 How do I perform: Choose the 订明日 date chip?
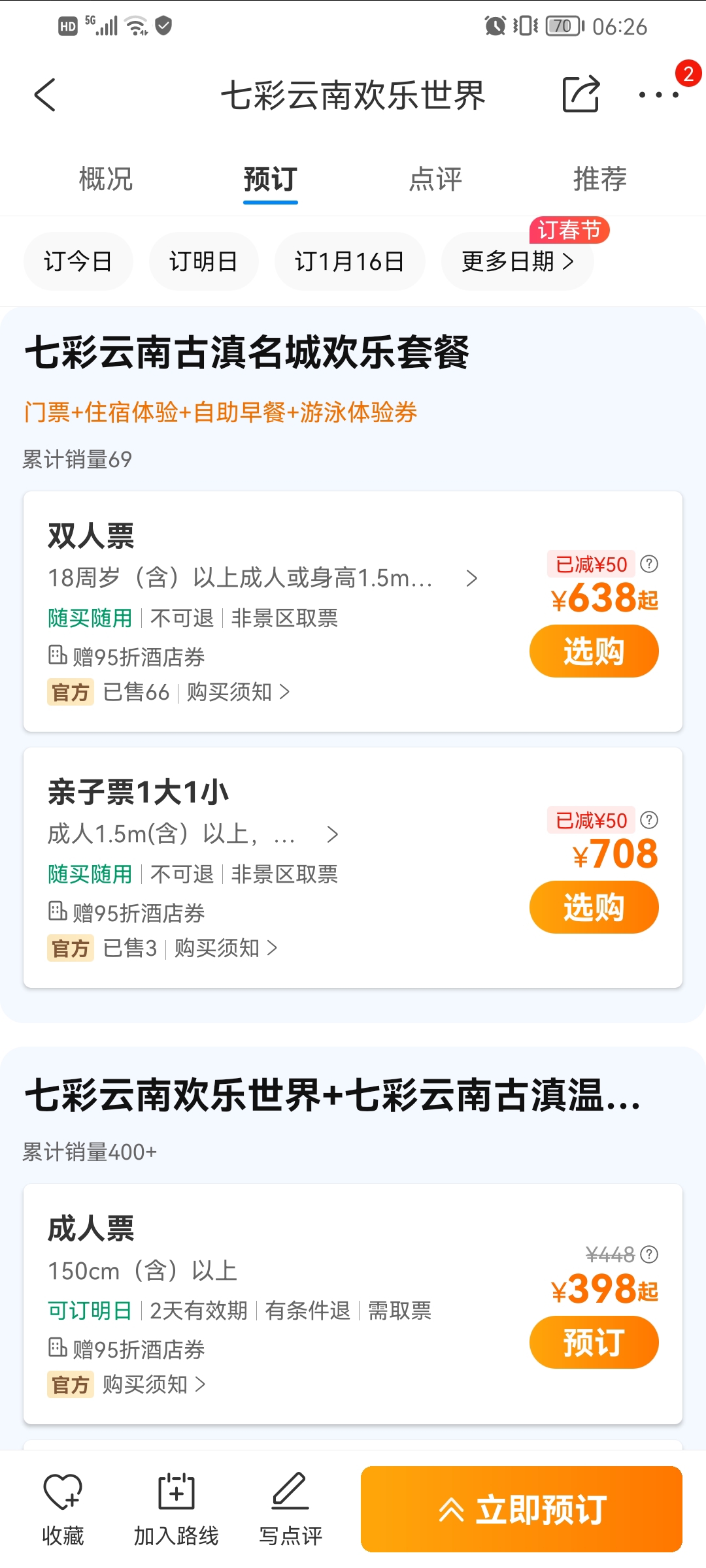pyautogui.click(x=204, y=261)
